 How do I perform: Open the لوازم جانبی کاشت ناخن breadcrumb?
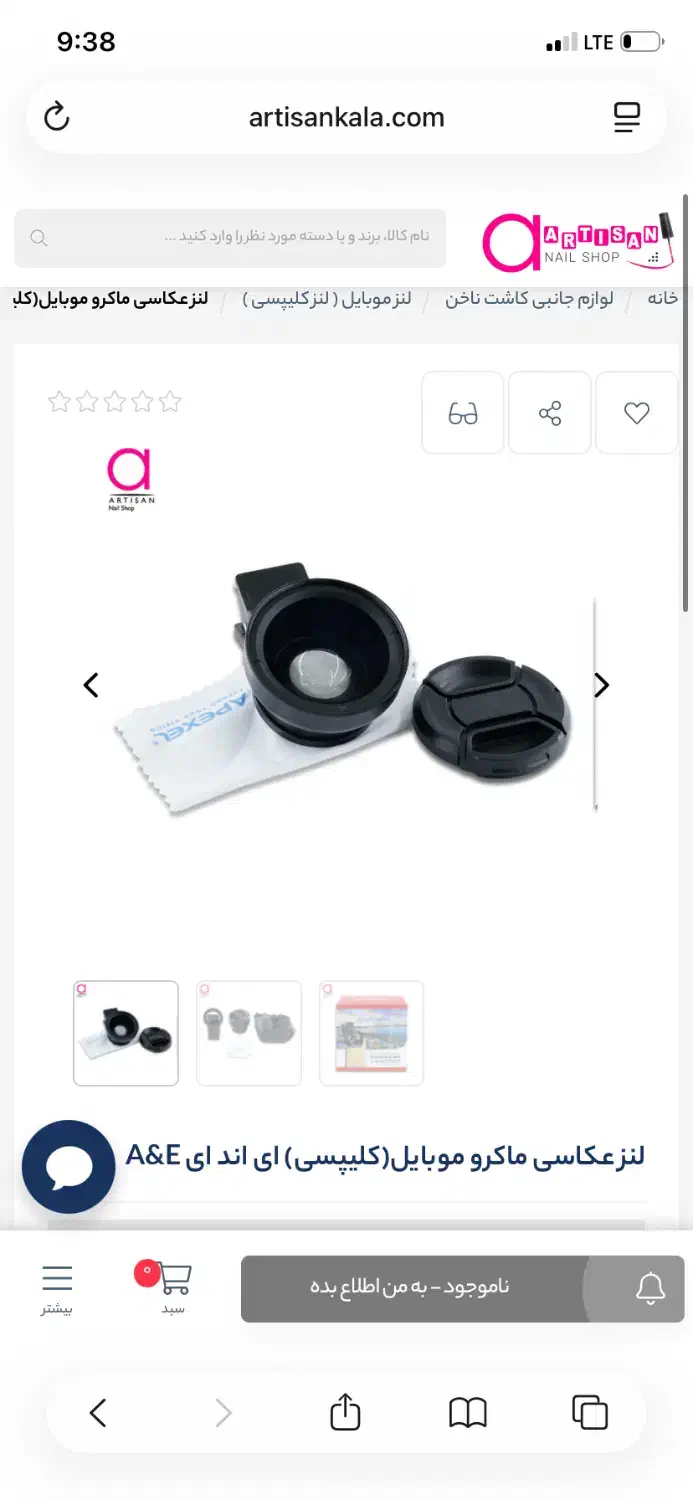529,299
